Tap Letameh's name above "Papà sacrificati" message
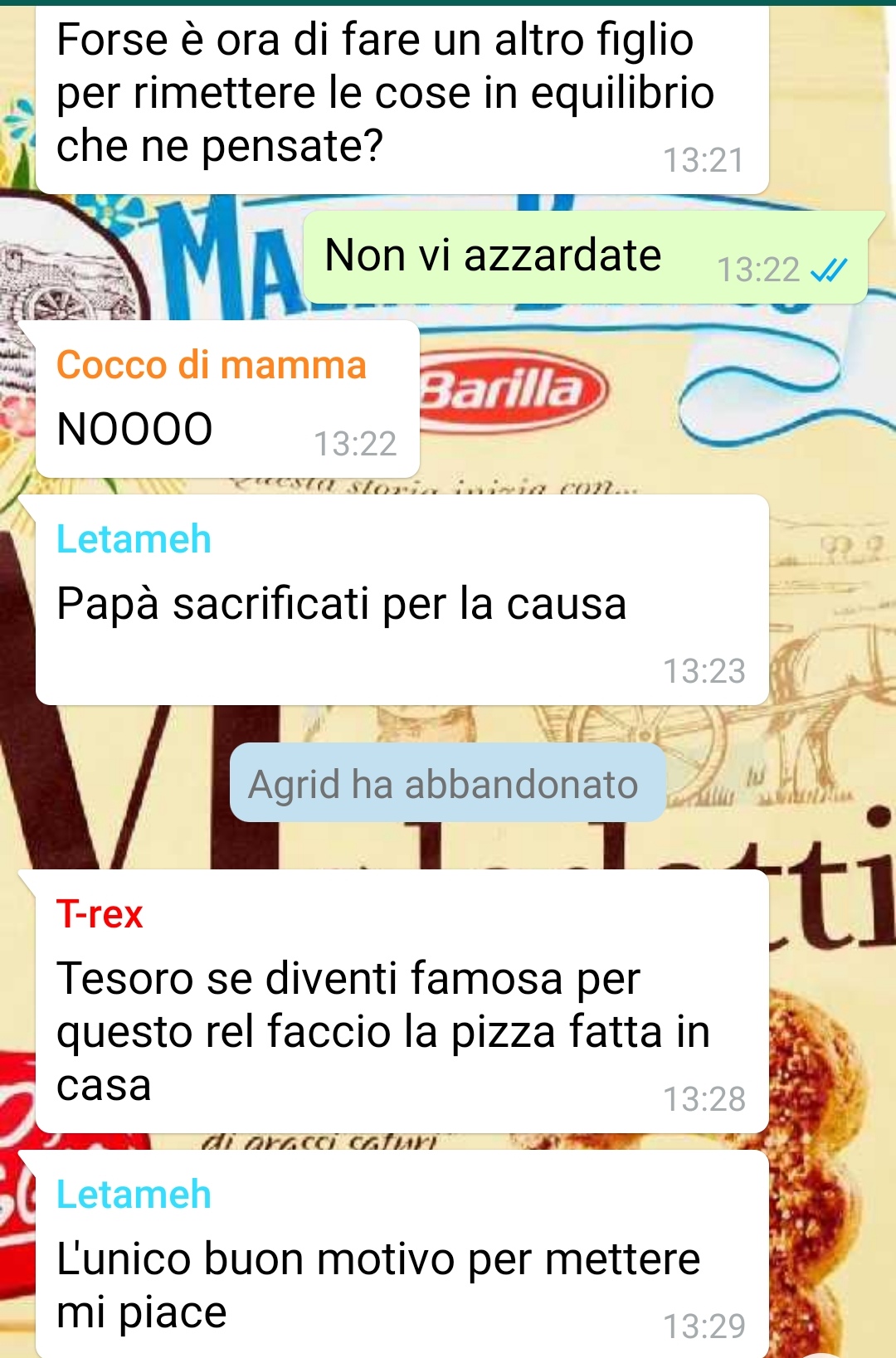 tap(134, 539)
